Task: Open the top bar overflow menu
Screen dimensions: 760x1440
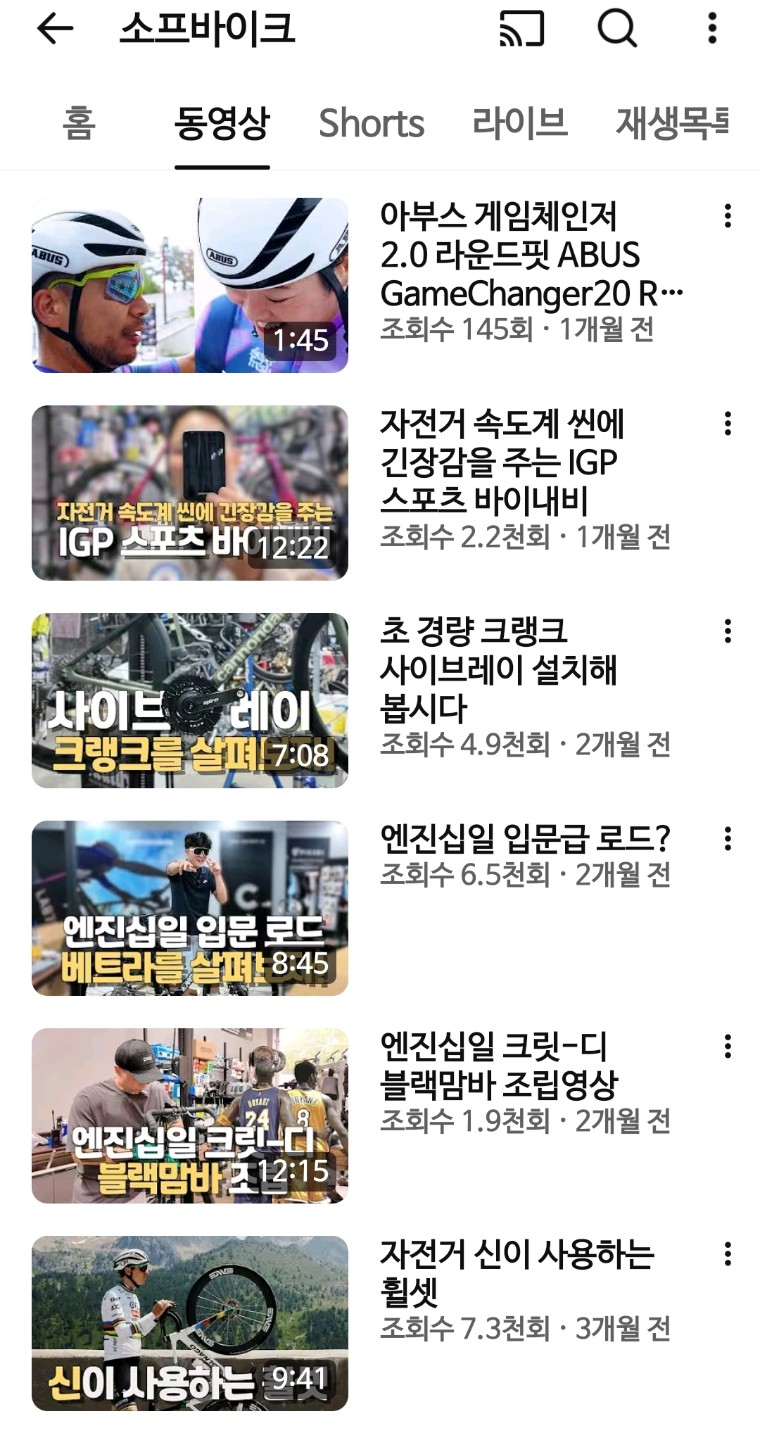Action: pos(712,29)
